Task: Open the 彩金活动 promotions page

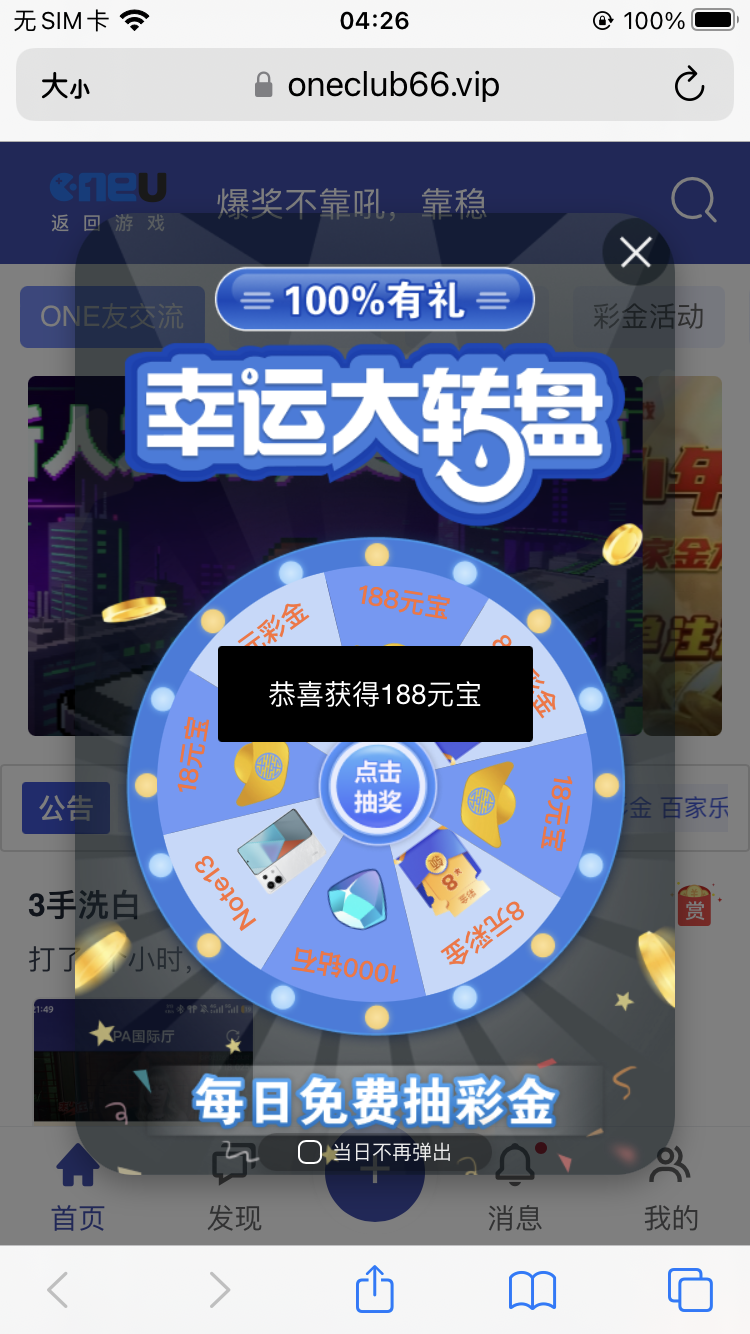Action: pyautogui.click(x=648, y=317)
